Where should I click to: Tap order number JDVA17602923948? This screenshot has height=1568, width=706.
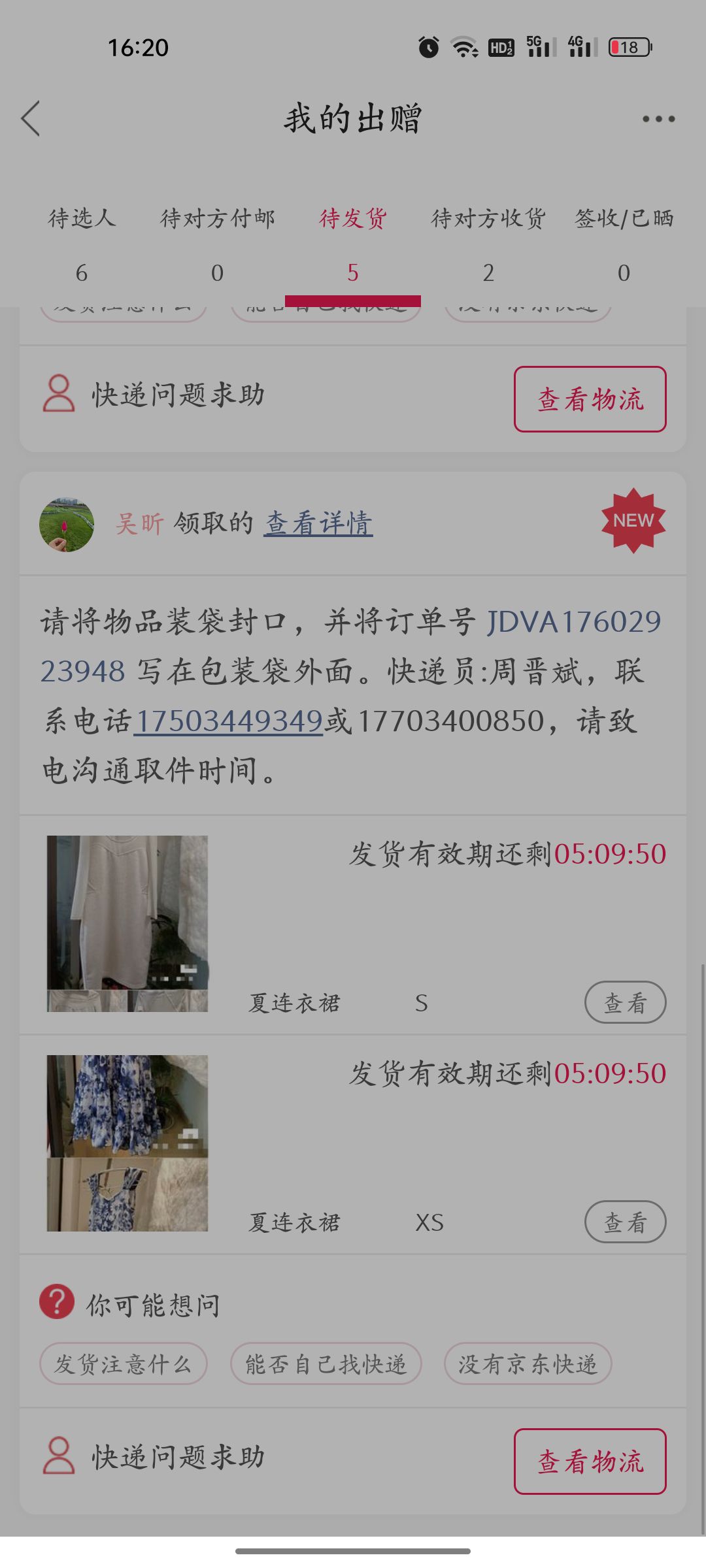pyautogui.click(x=351, y=646)
